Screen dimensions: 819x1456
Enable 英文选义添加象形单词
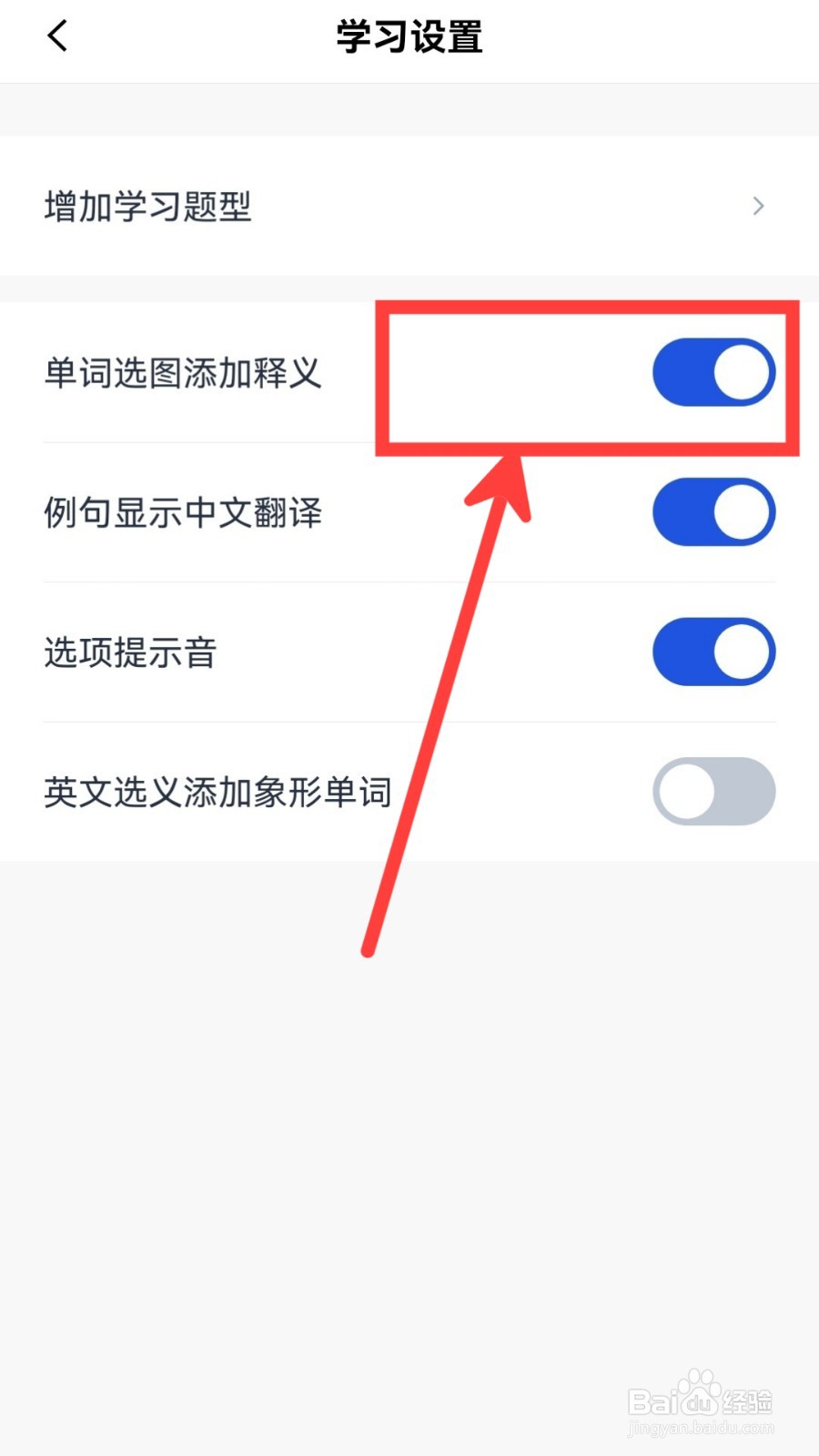point(713,792)
